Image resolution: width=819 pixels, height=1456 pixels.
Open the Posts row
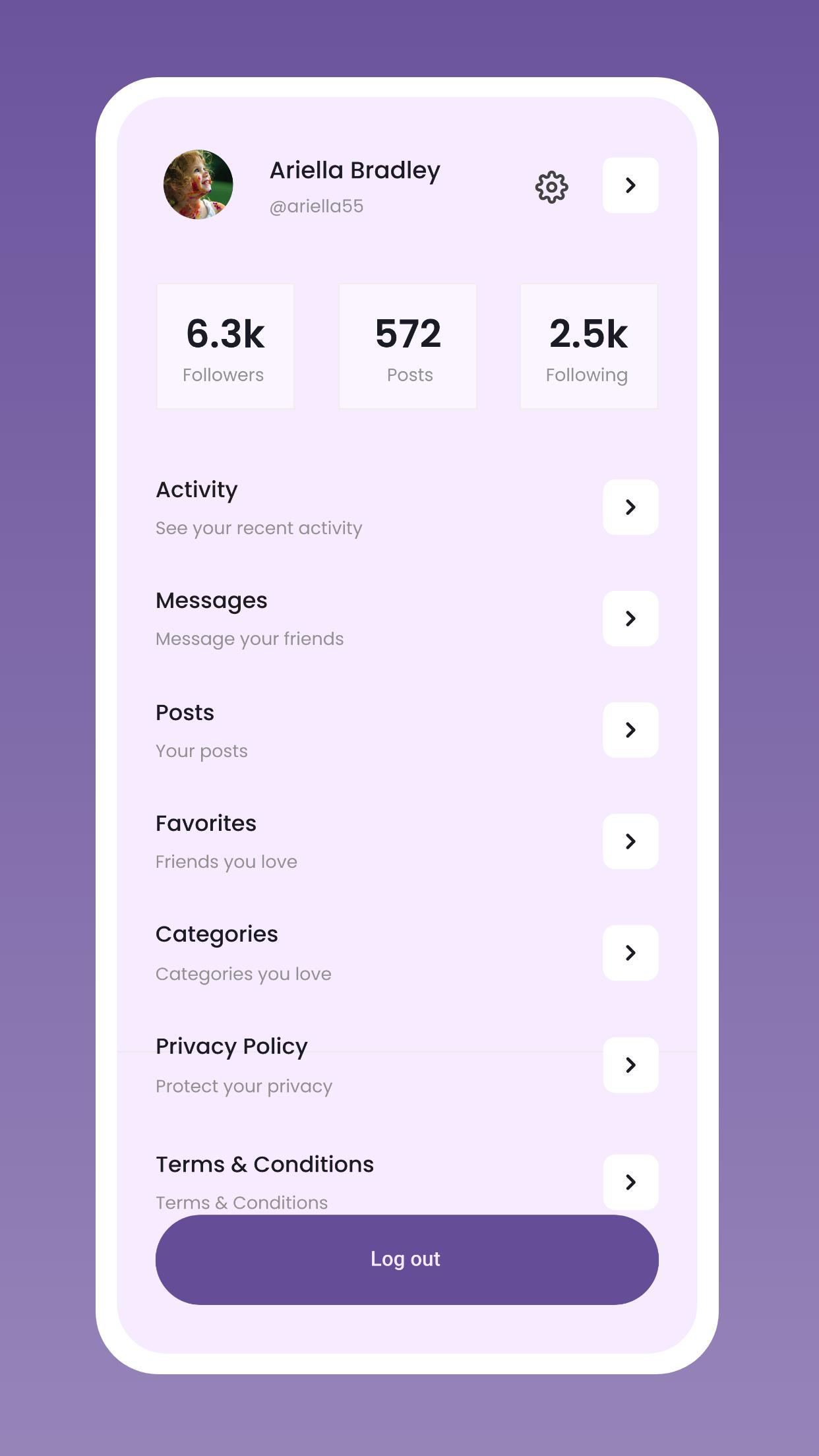[407, 730]
